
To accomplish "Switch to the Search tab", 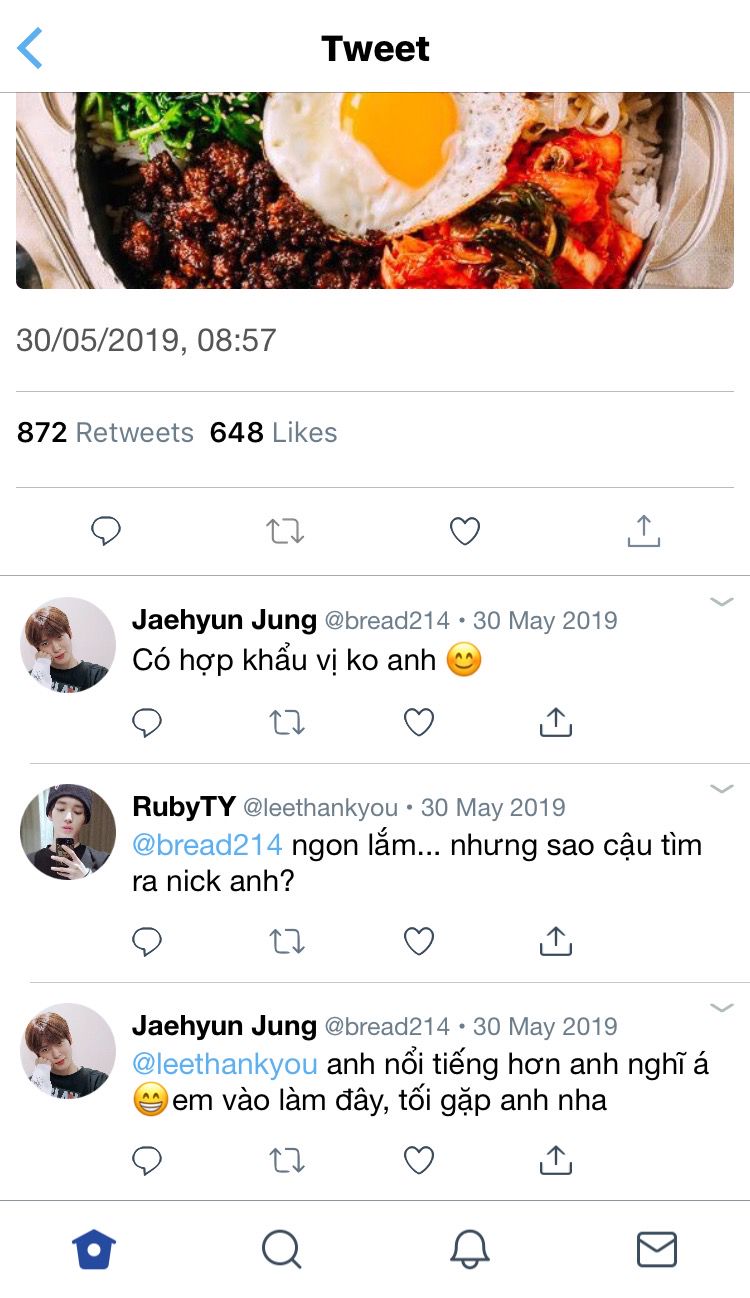I will [281, 1249].
